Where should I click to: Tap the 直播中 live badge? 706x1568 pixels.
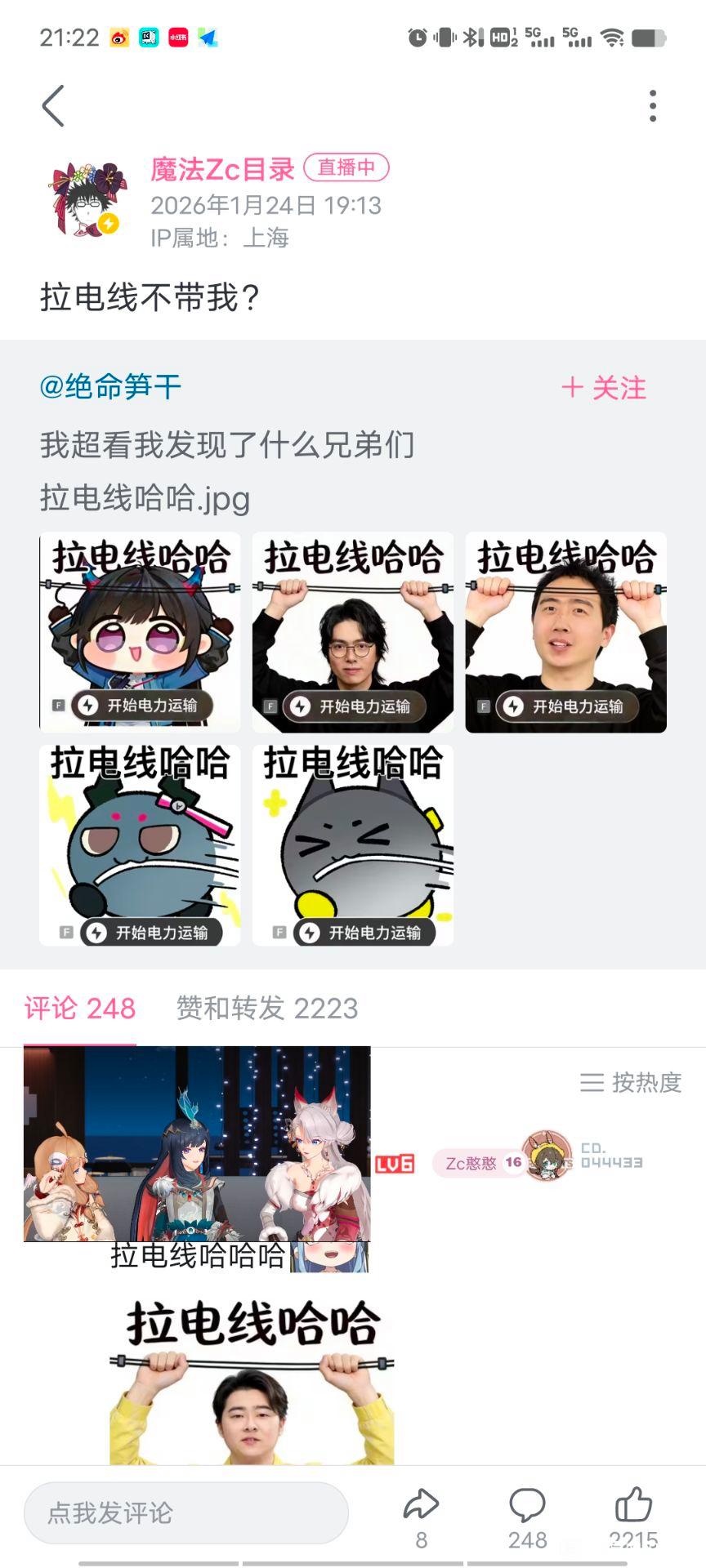pyautogui.click(x=346, y=167)
